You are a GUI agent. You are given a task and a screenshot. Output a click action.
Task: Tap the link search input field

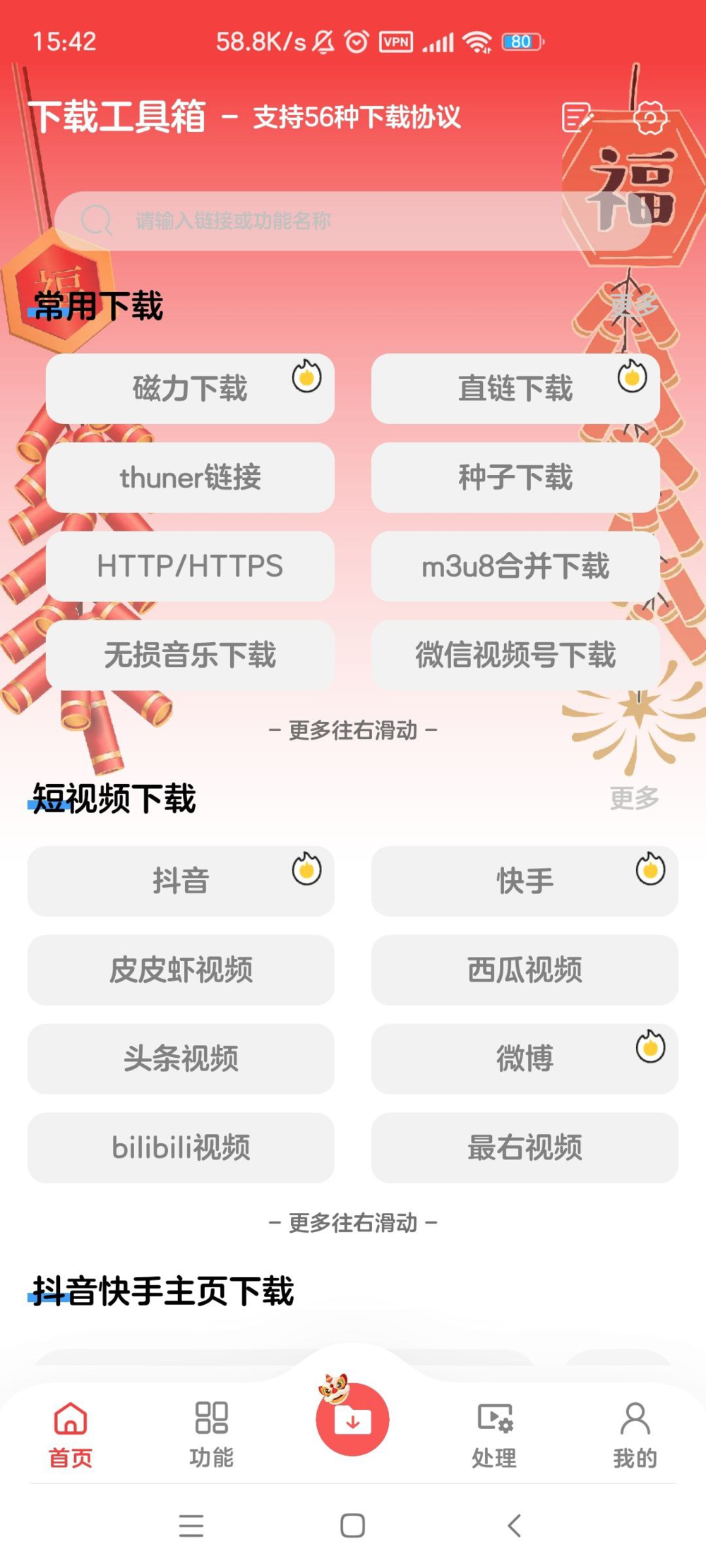coord(353,219)
